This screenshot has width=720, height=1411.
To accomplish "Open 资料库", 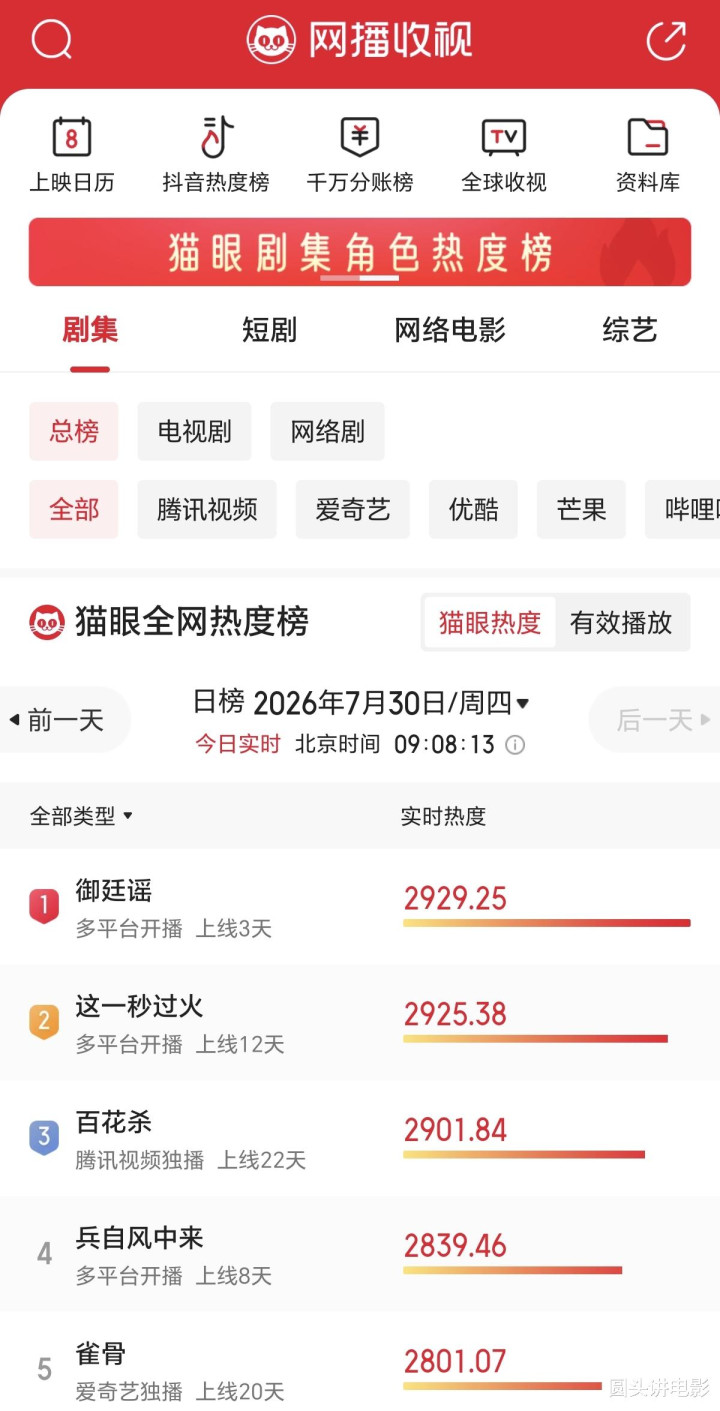I will [x=648, y=155].
